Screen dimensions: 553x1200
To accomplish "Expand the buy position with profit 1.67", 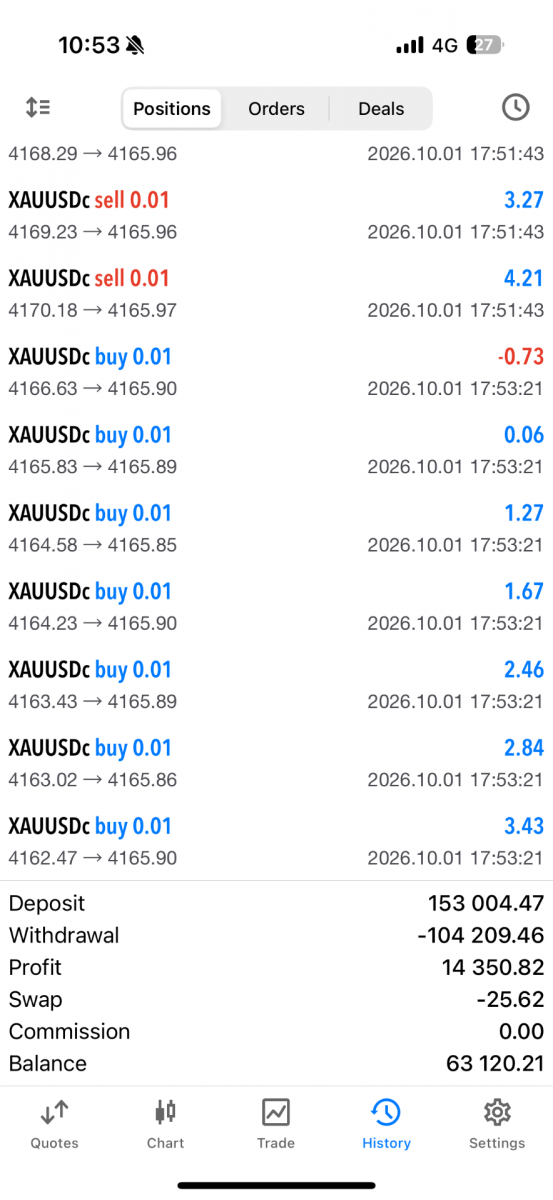I will pyautogui.click(x=276, y=606).
